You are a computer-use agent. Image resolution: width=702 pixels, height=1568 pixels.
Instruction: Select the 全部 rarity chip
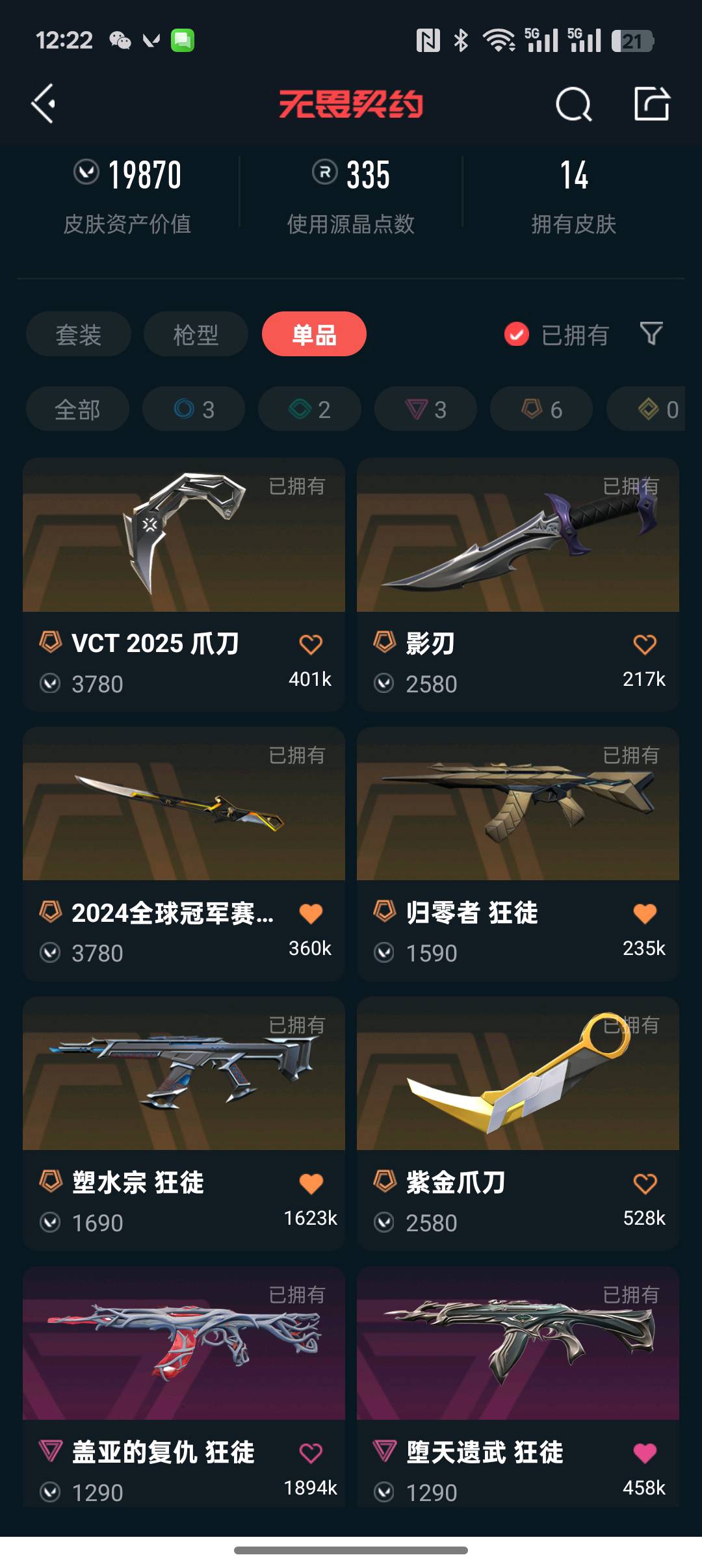77,409
